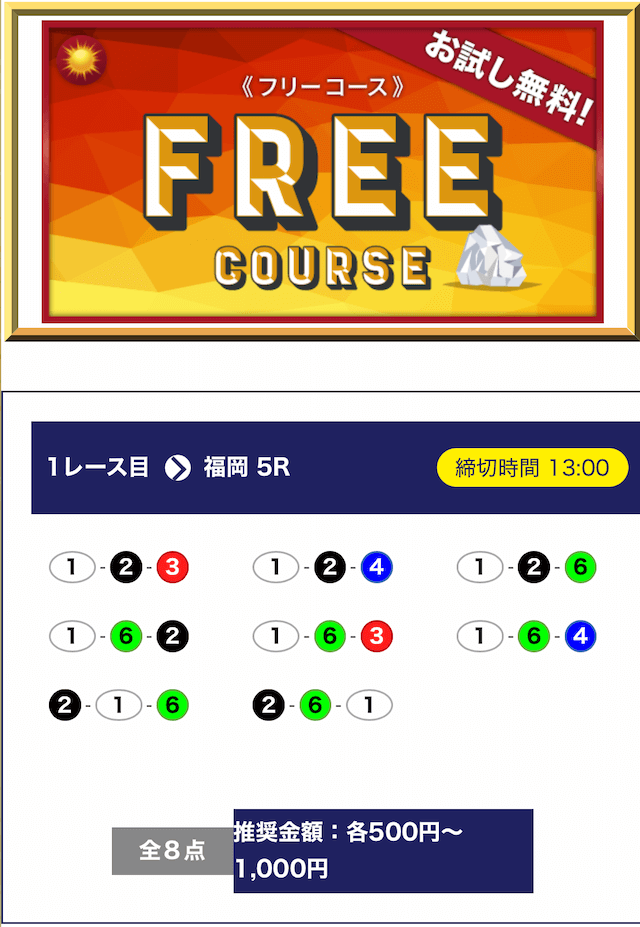The image size is (640, 927).
Task: Open the FREE COURSE banner
Action: [322, 172]
